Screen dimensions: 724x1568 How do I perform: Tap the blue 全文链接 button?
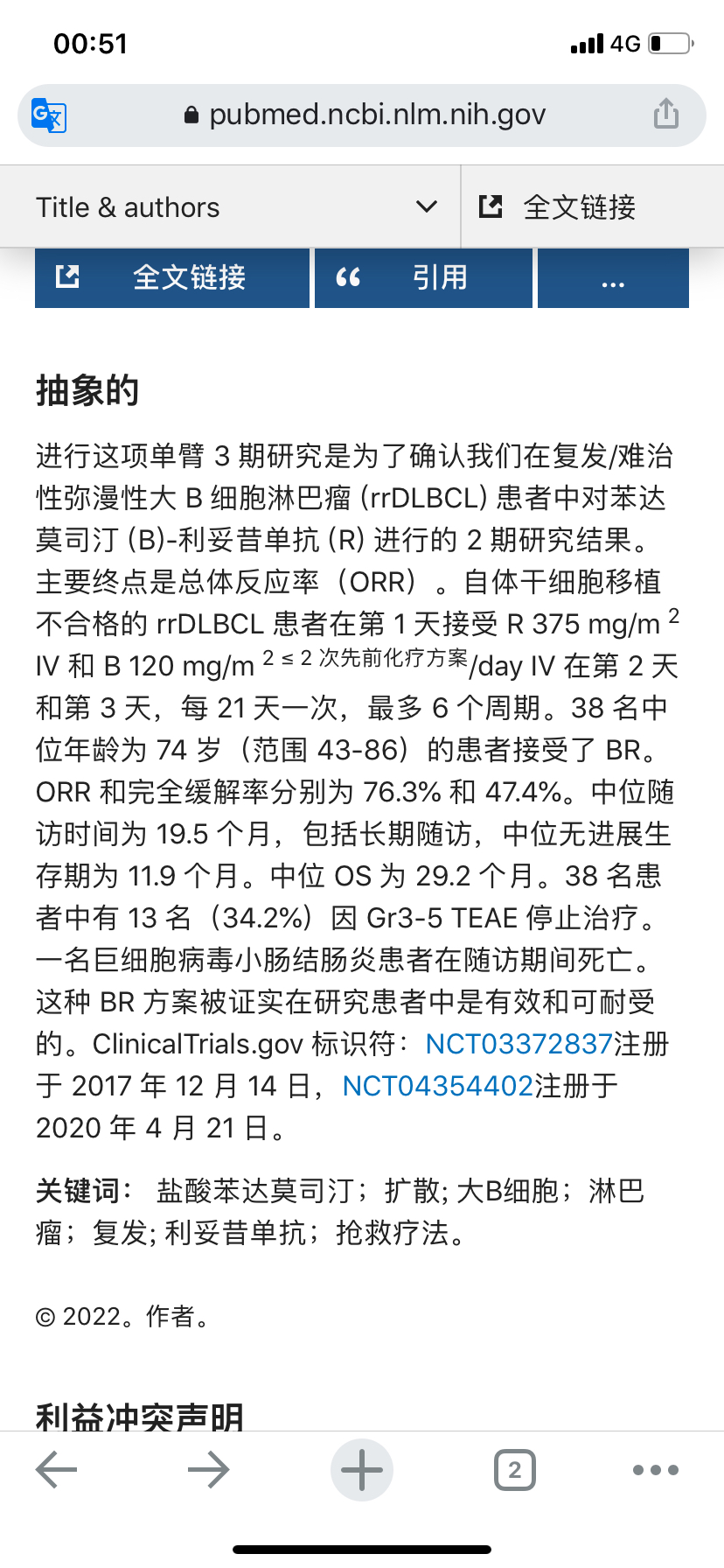click(x=172, y=277)
